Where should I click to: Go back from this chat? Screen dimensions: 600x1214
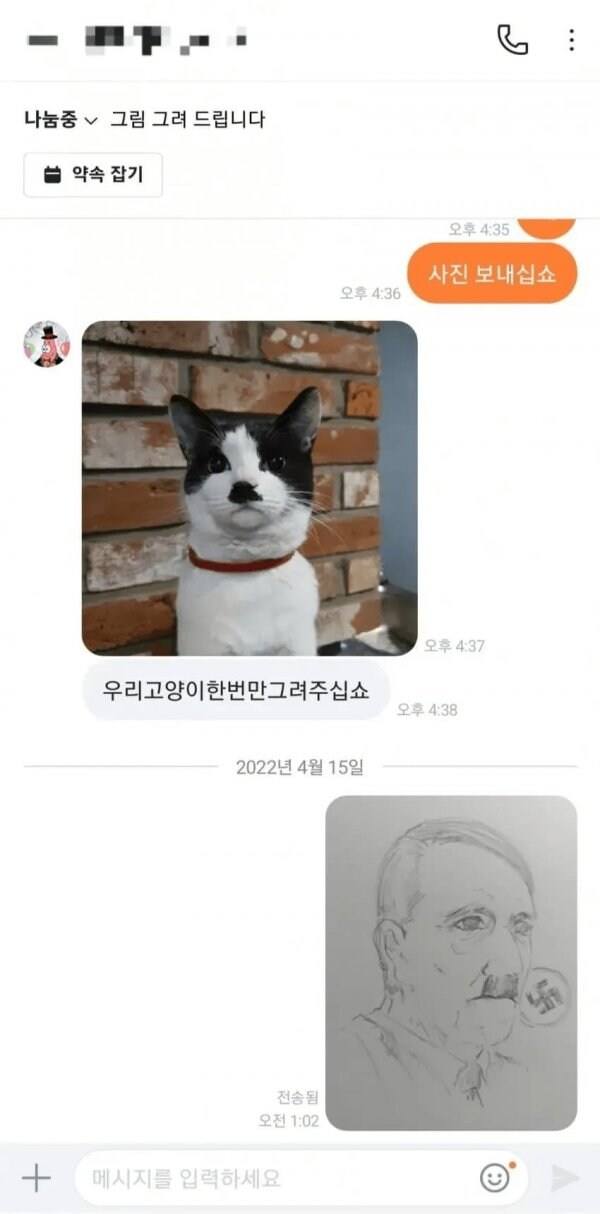pos(43,40)
